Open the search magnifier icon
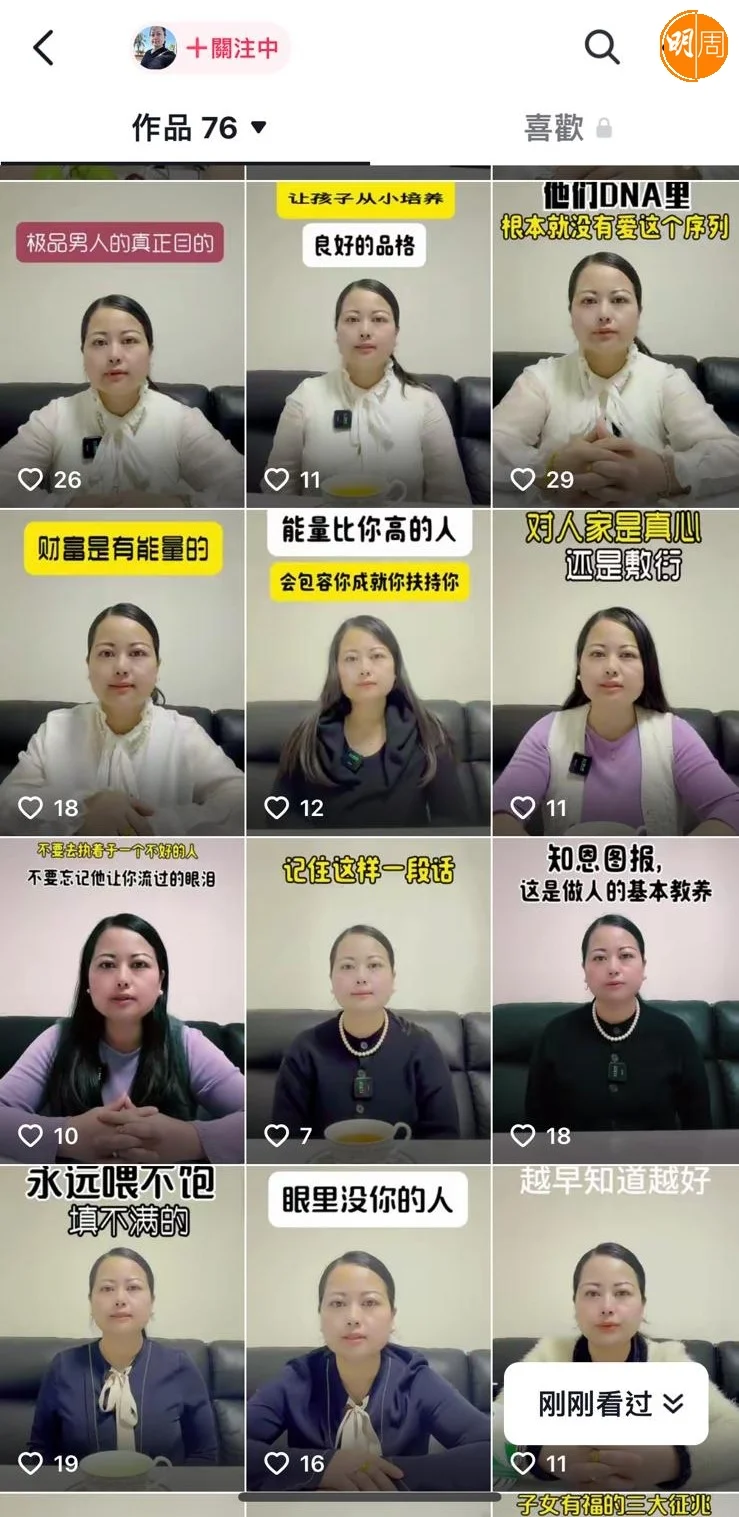Screen dimensions: 739x1517 point(601,47)
